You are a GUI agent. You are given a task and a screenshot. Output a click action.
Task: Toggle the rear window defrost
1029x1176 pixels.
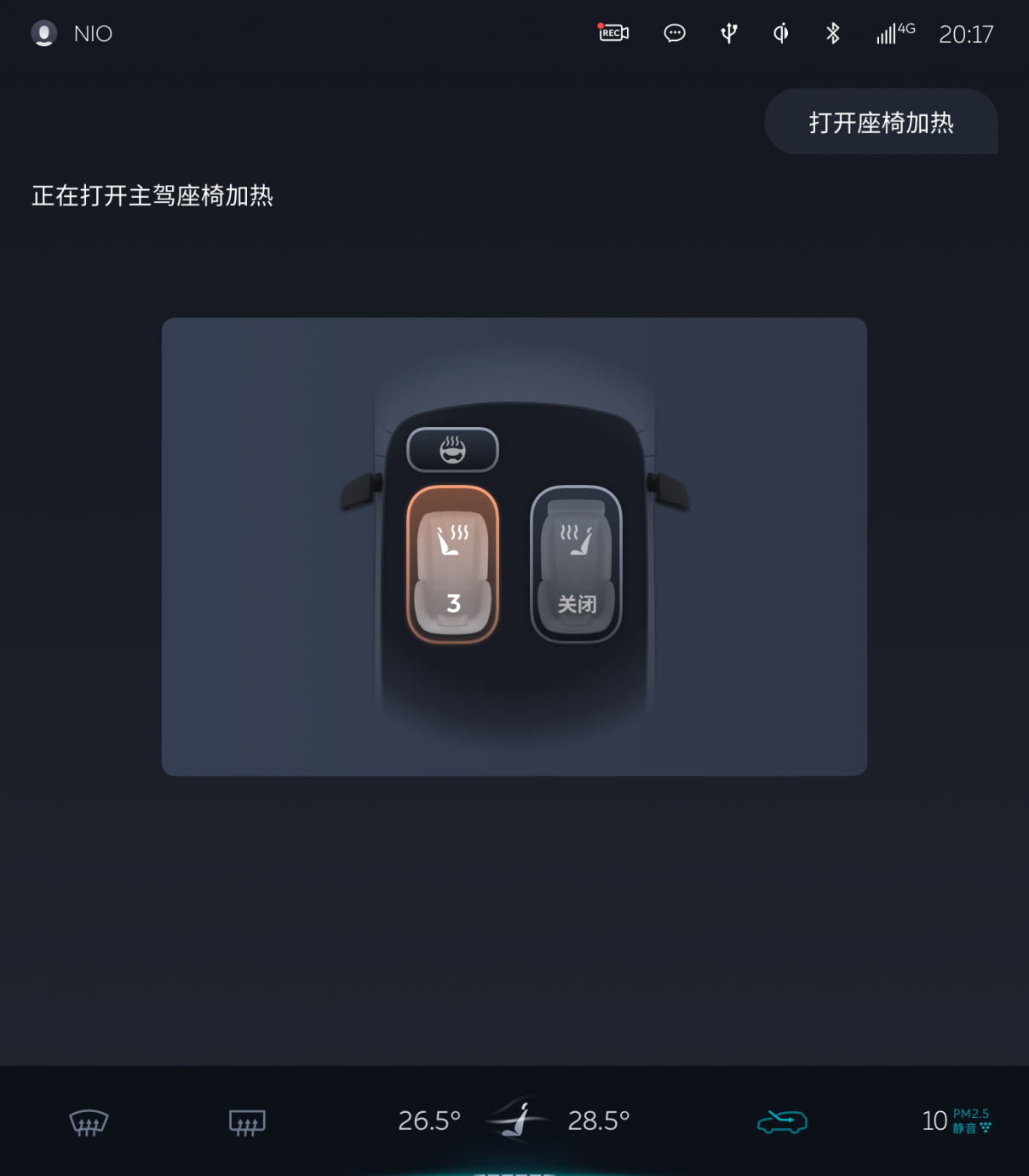(x=247, y=1121)
